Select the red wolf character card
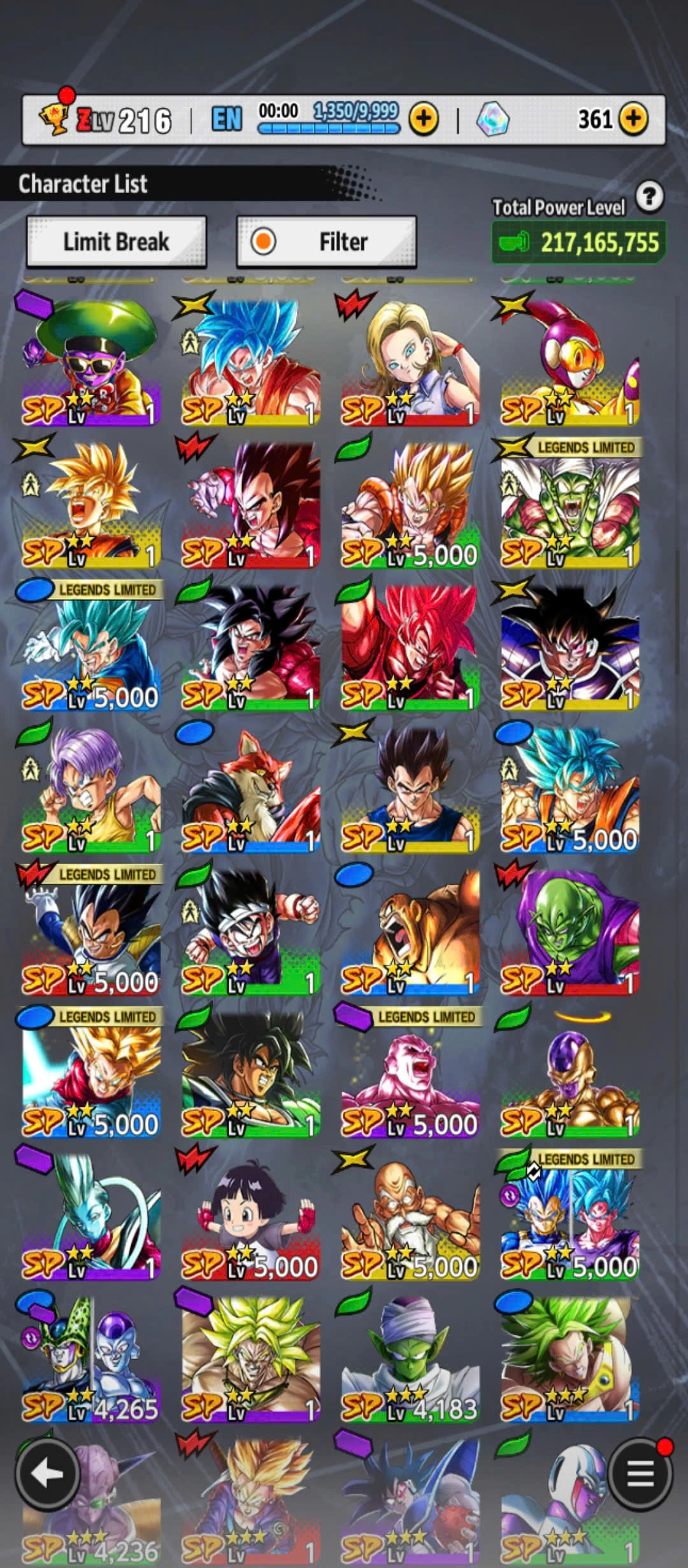Viewport: 688px width, 1568px height. pyautogui.click(x=250, y=790)
